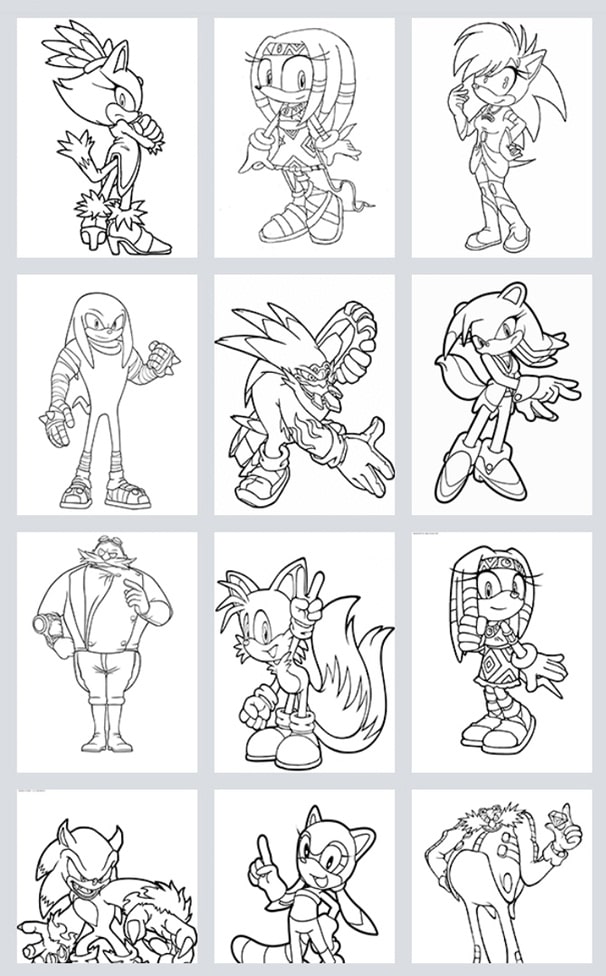Open the cat girl in high heels page

click(x=107, y=138)
